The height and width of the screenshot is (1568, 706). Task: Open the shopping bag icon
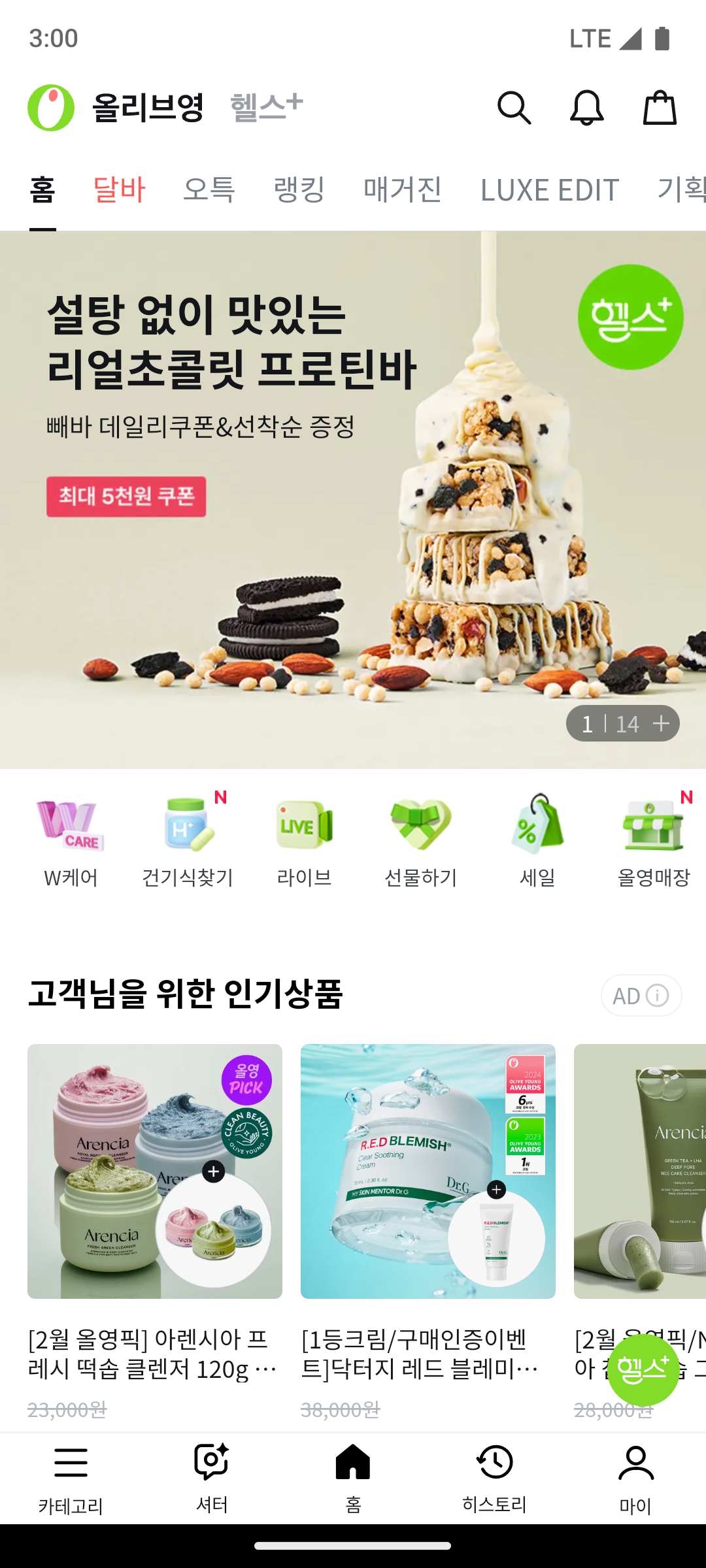(658, 108)
